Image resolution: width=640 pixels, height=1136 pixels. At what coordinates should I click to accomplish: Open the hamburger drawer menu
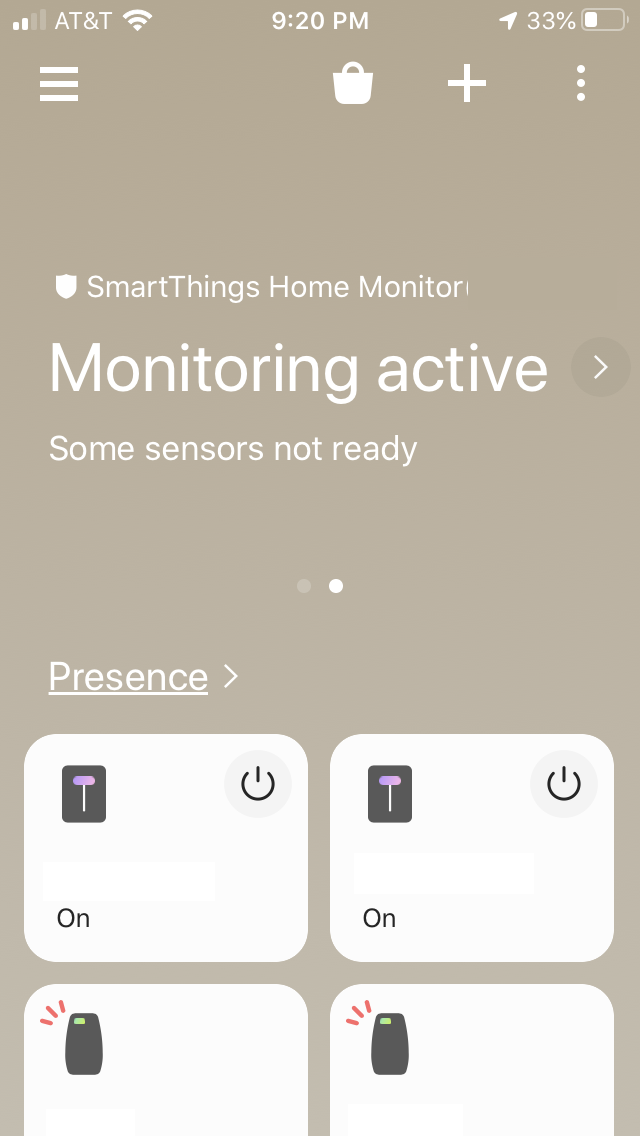coord(59,84)
